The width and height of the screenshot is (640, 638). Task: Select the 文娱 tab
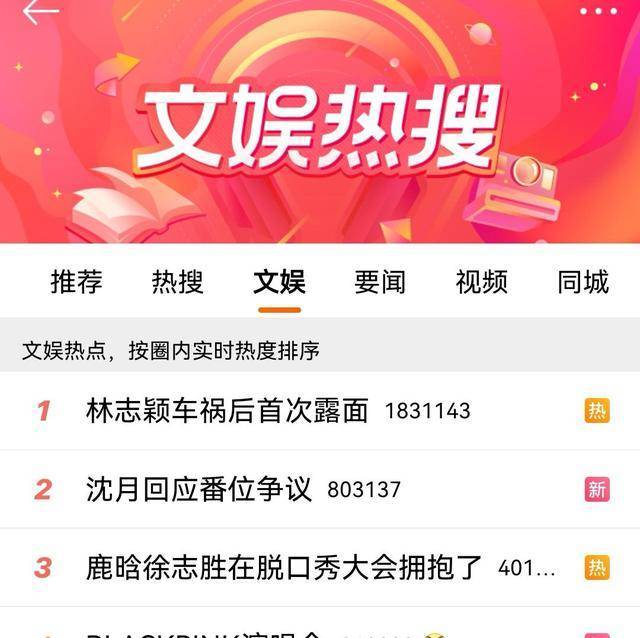279,282
